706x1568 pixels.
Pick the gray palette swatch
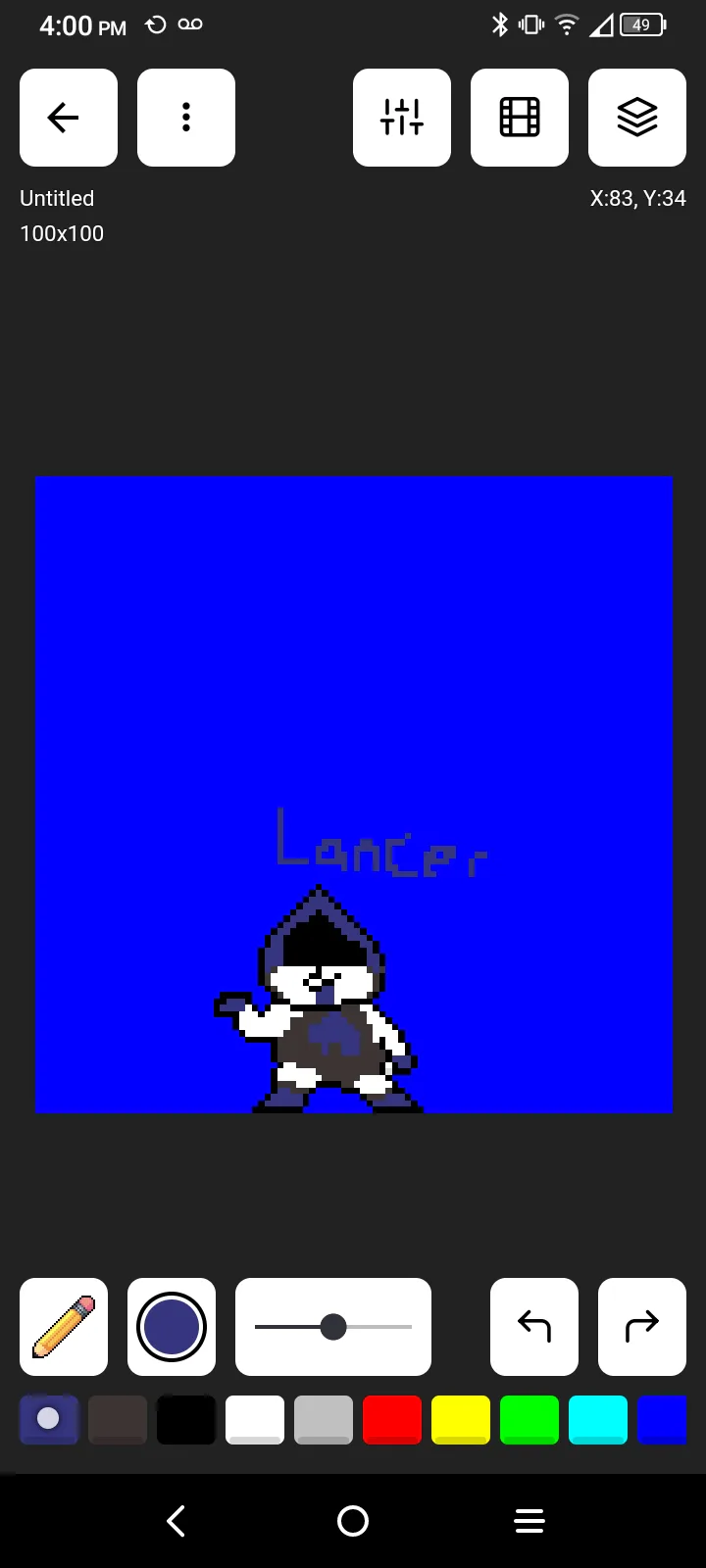pos(324,1420)
